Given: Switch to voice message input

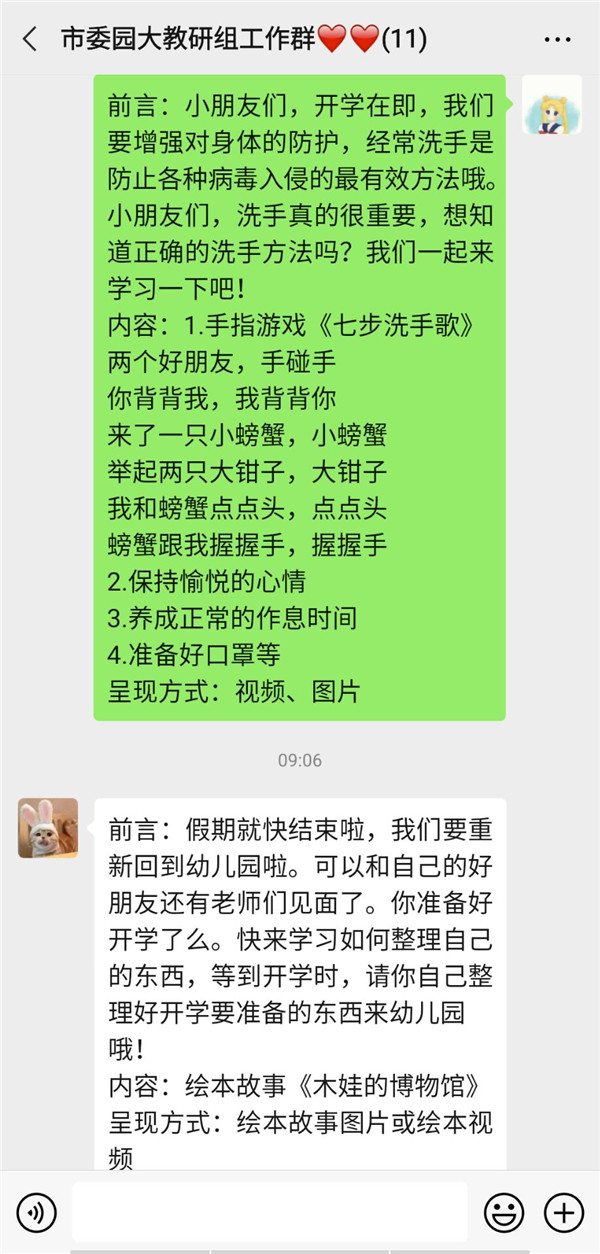Looking at the screenshot, I should pyautogui.click(x=37, y=1214).
